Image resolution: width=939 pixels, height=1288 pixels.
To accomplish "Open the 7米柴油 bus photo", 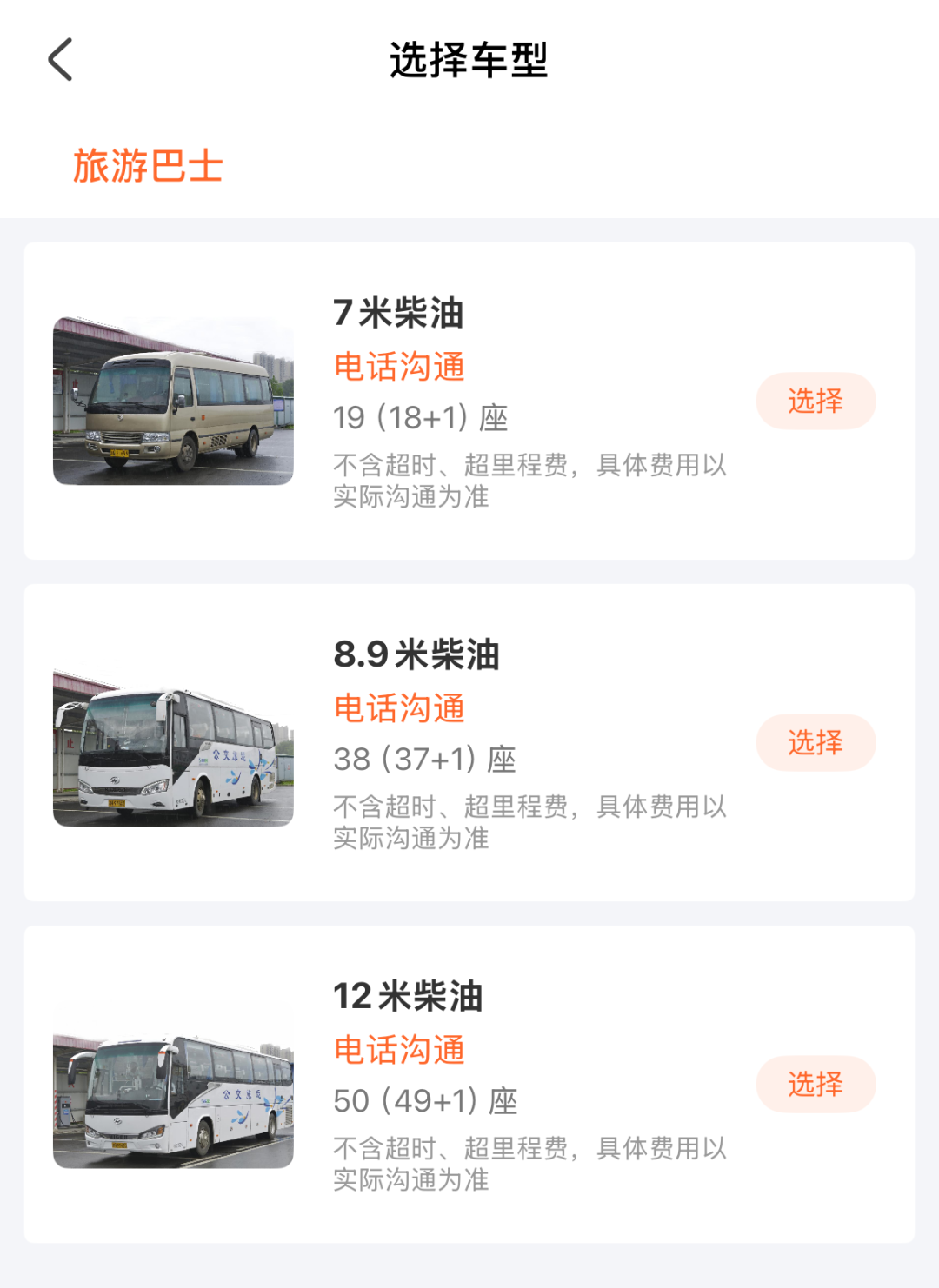I will pos(173,401).
